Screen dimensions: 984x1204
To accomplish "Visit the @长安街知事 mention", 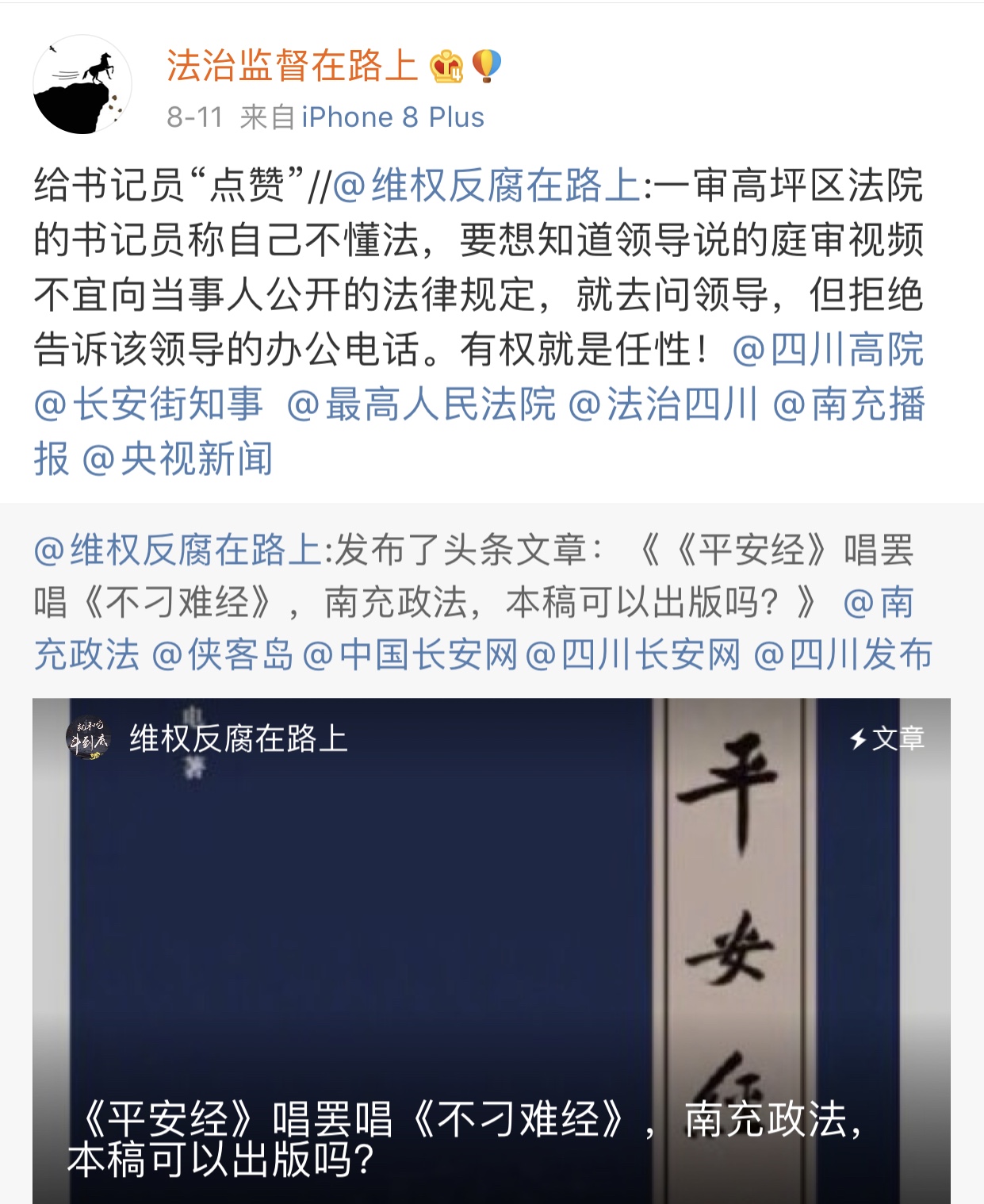I will 148,405.
